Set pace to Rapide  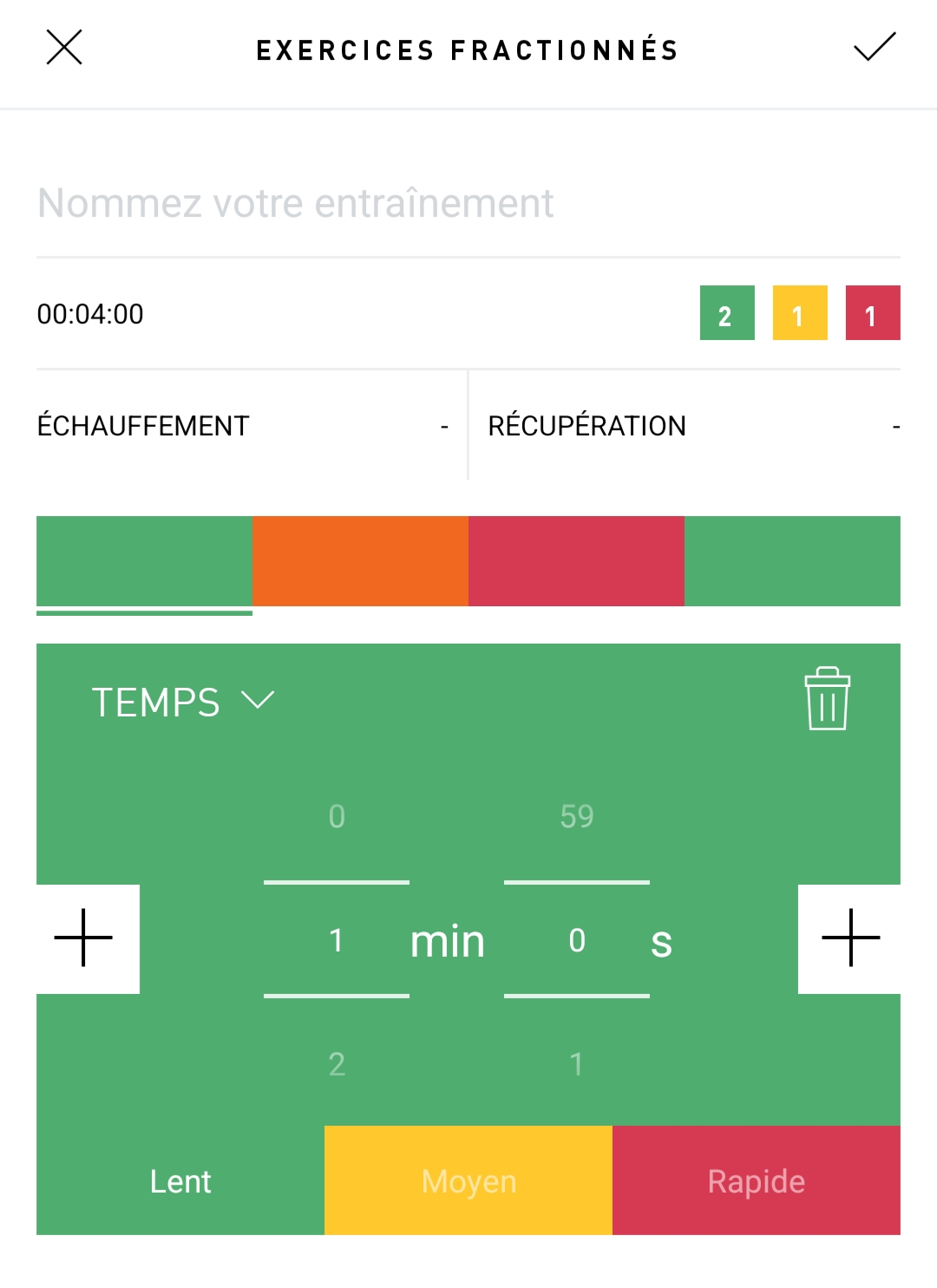coord(756,1181)
